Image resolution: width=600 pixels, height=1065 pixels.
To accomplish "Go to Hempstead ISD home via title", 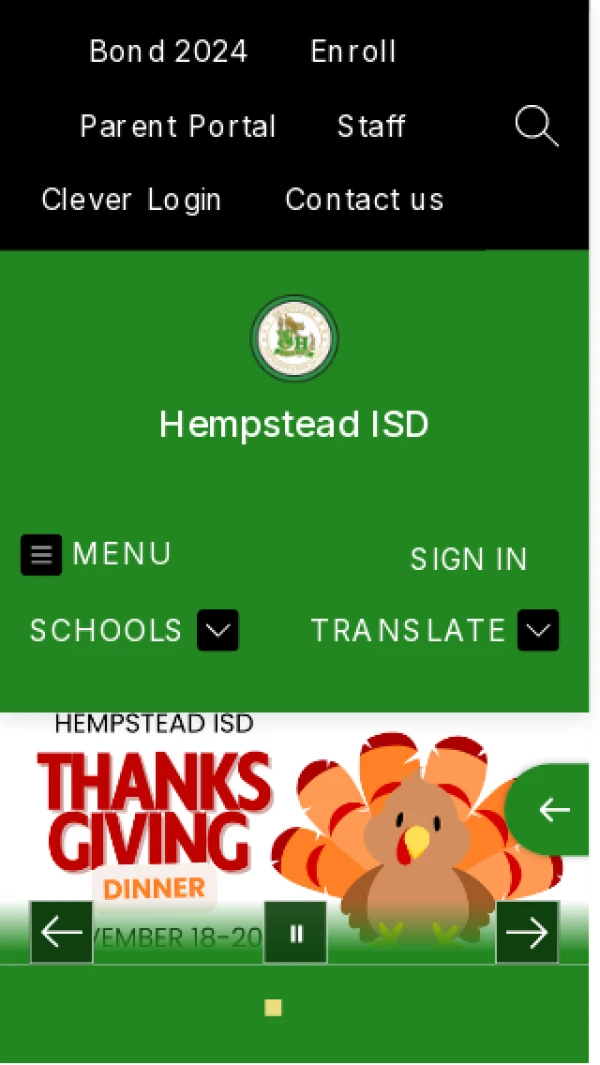I will coord(294,425).
